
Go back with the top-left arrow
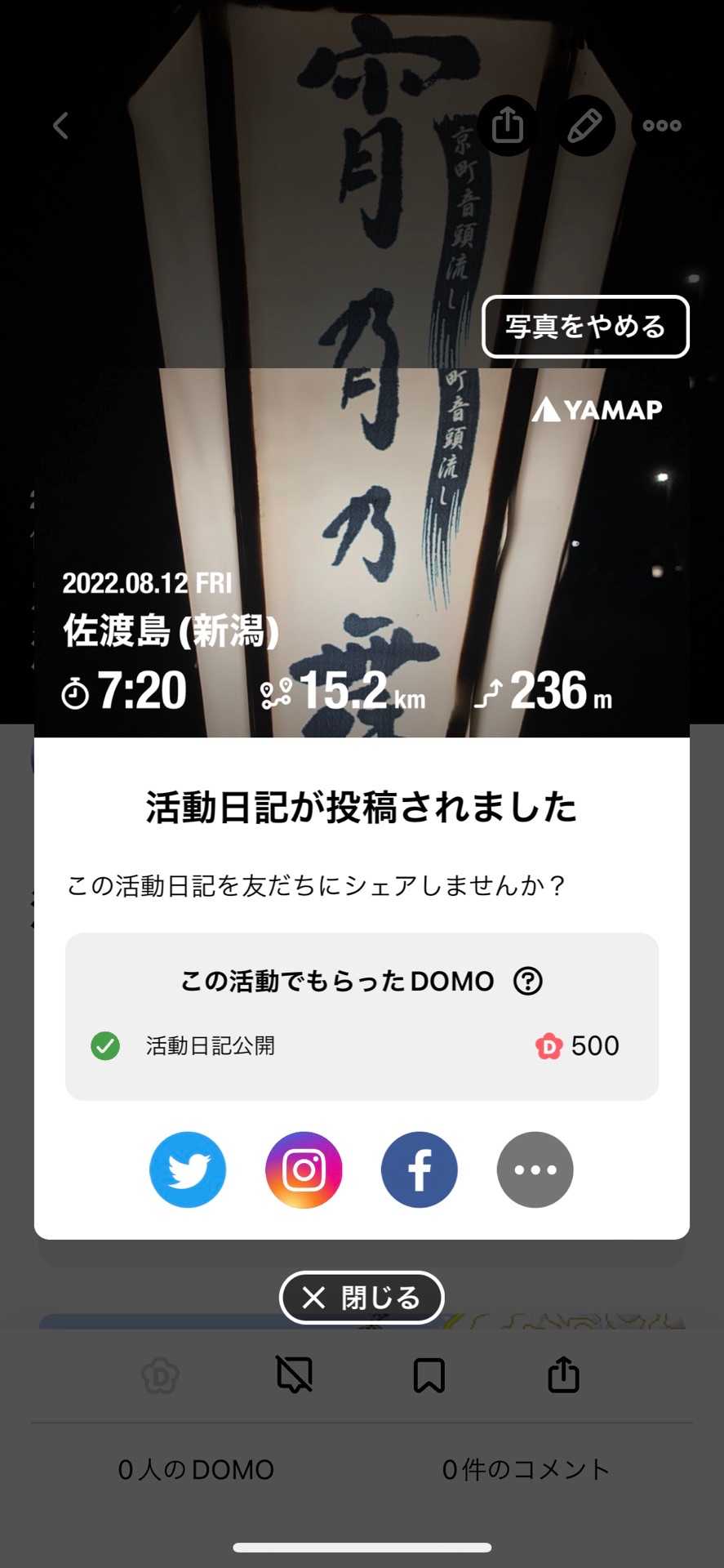(x=61, y=126)
